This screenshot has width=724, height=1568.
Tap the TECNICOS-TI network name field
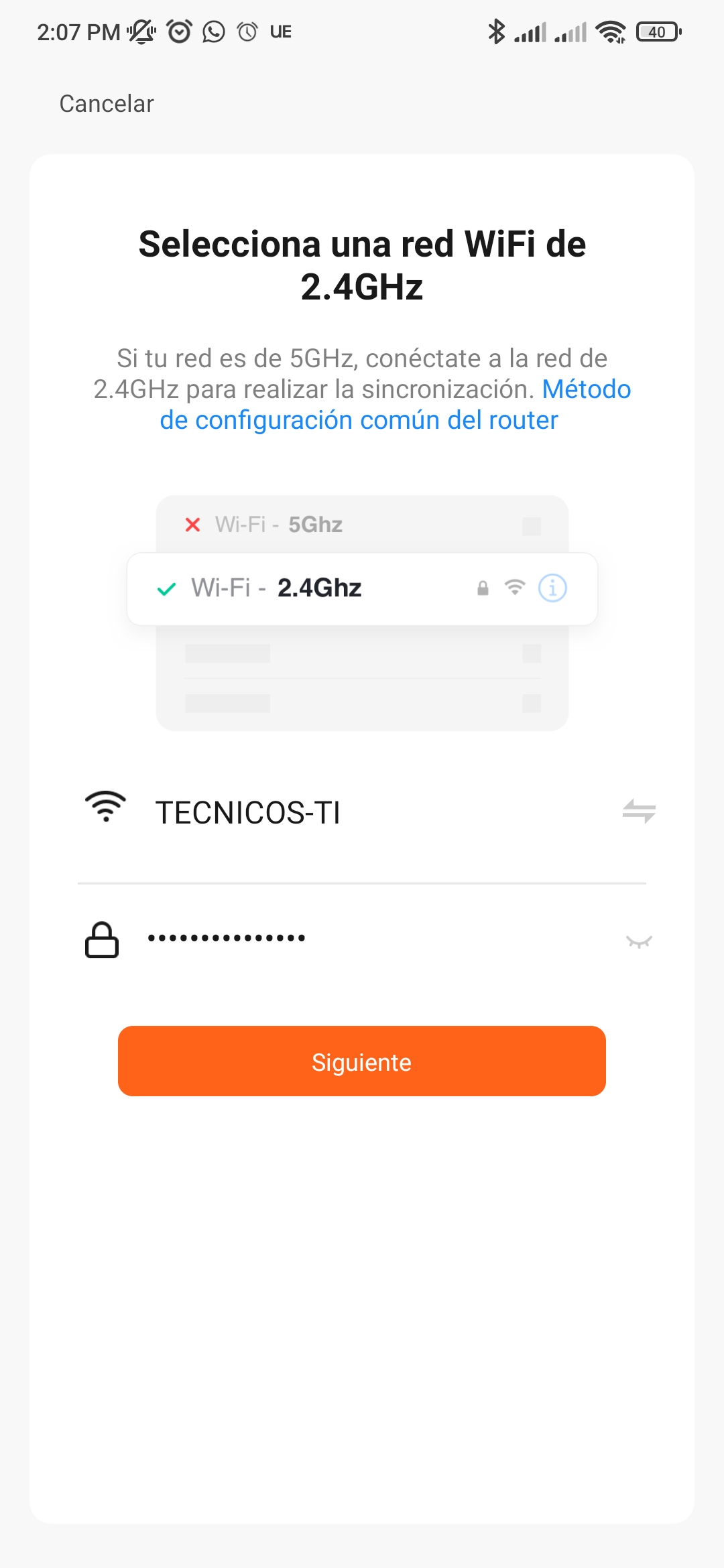[x=248, y=813]
